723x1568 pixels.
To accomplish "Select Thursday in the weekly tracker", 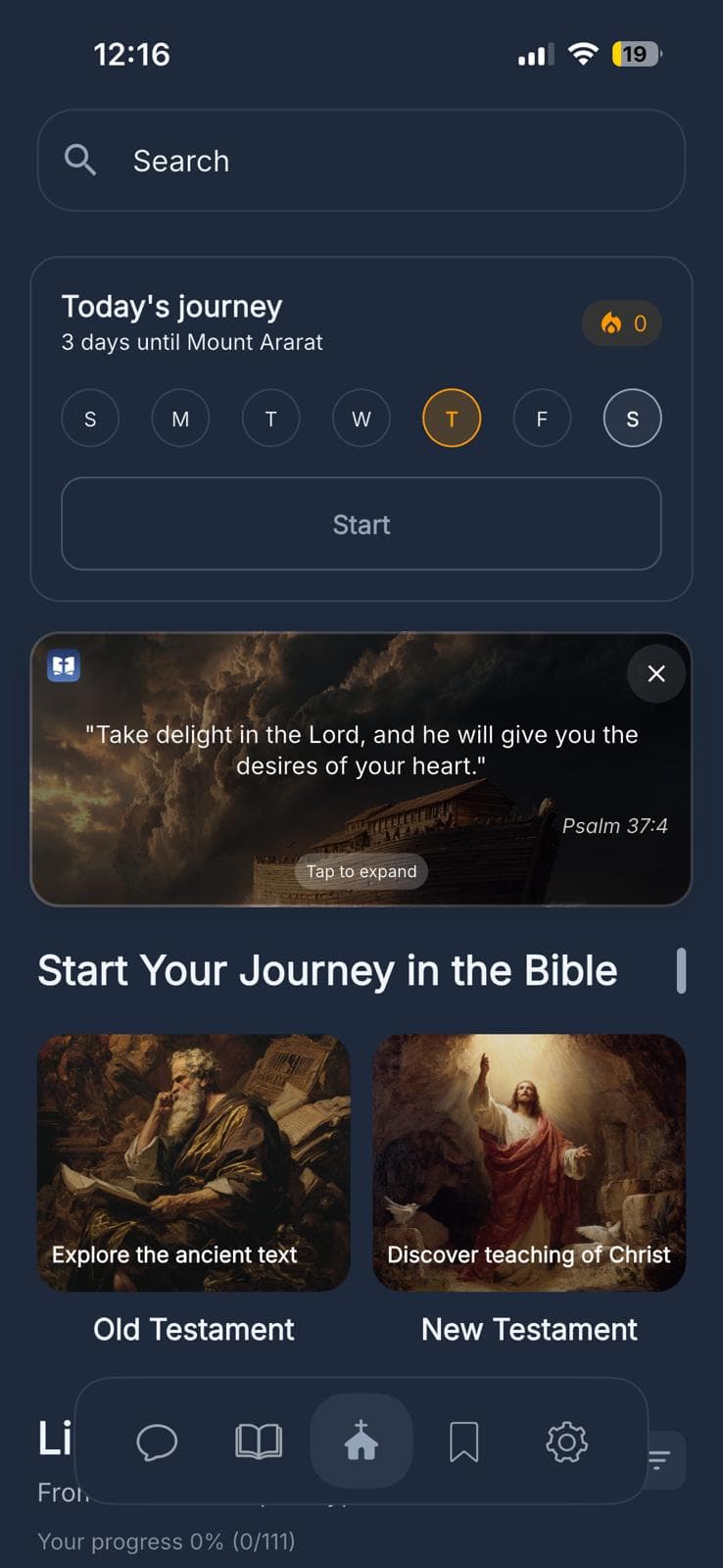I will coord(452,417).
